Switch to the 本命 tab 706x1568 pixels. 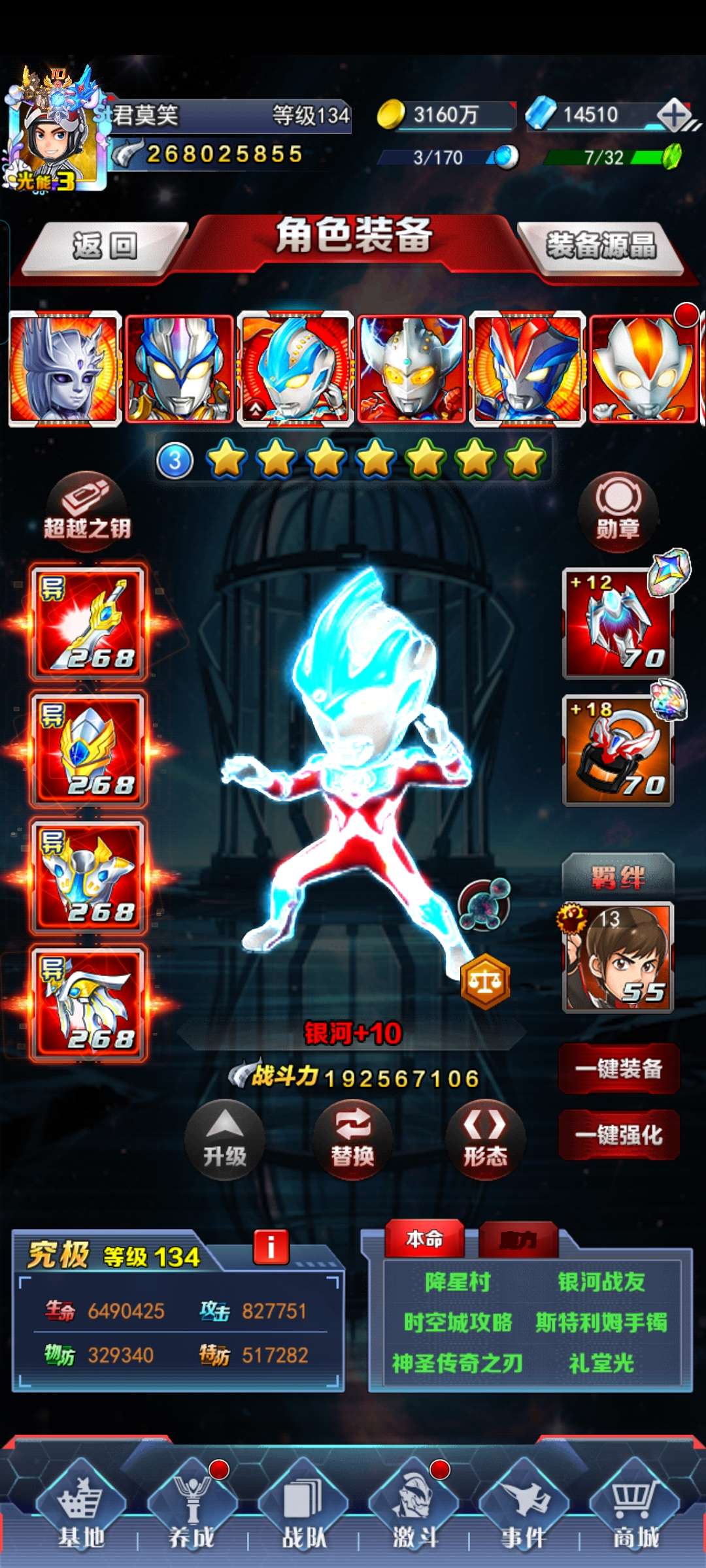coord(425,1239)
